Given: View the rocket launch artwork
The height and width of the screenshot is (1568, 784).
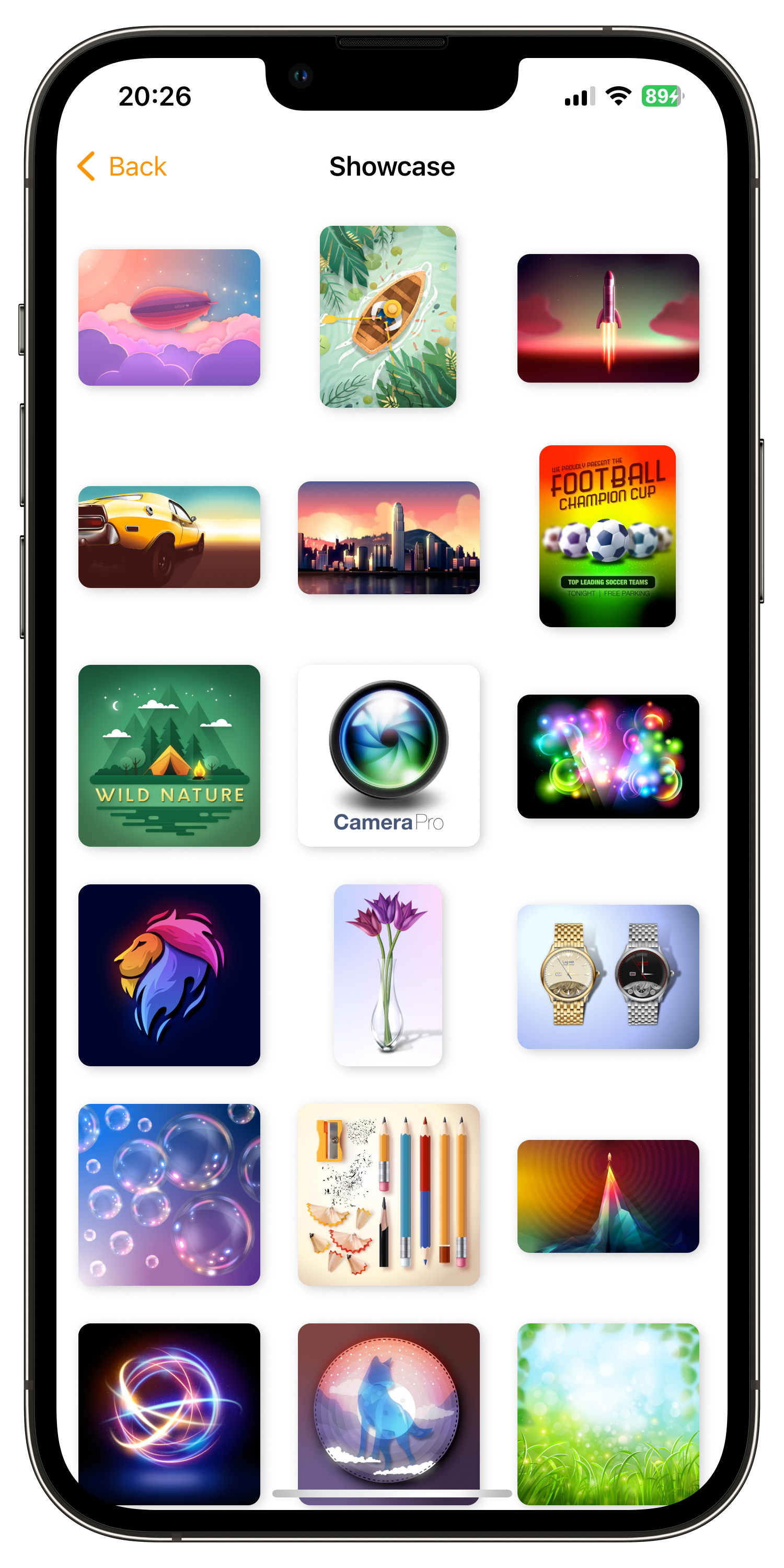Looking at the screenshot, I should pyautogui.click(x=607, y=318).
